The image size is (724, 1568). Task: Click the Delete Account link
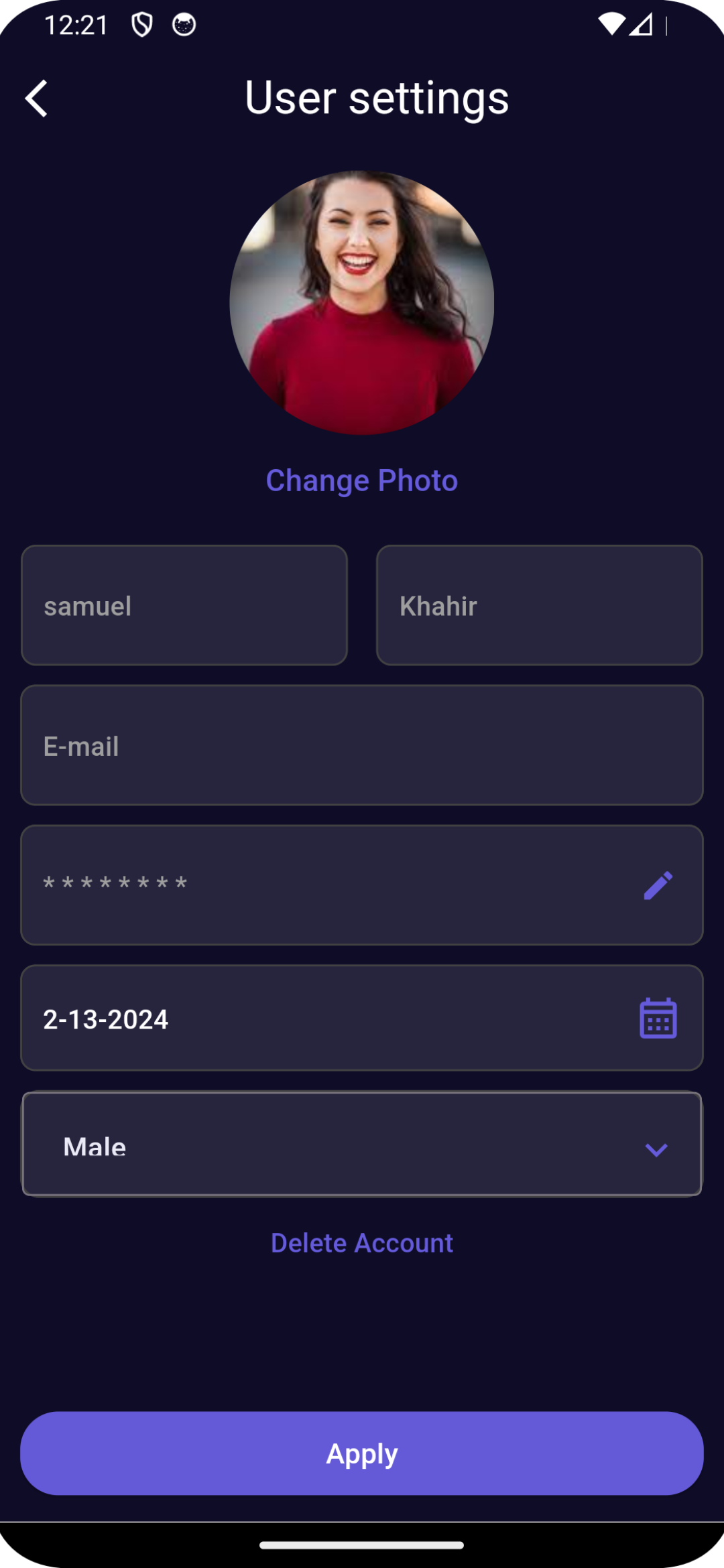coord(362,1242)
